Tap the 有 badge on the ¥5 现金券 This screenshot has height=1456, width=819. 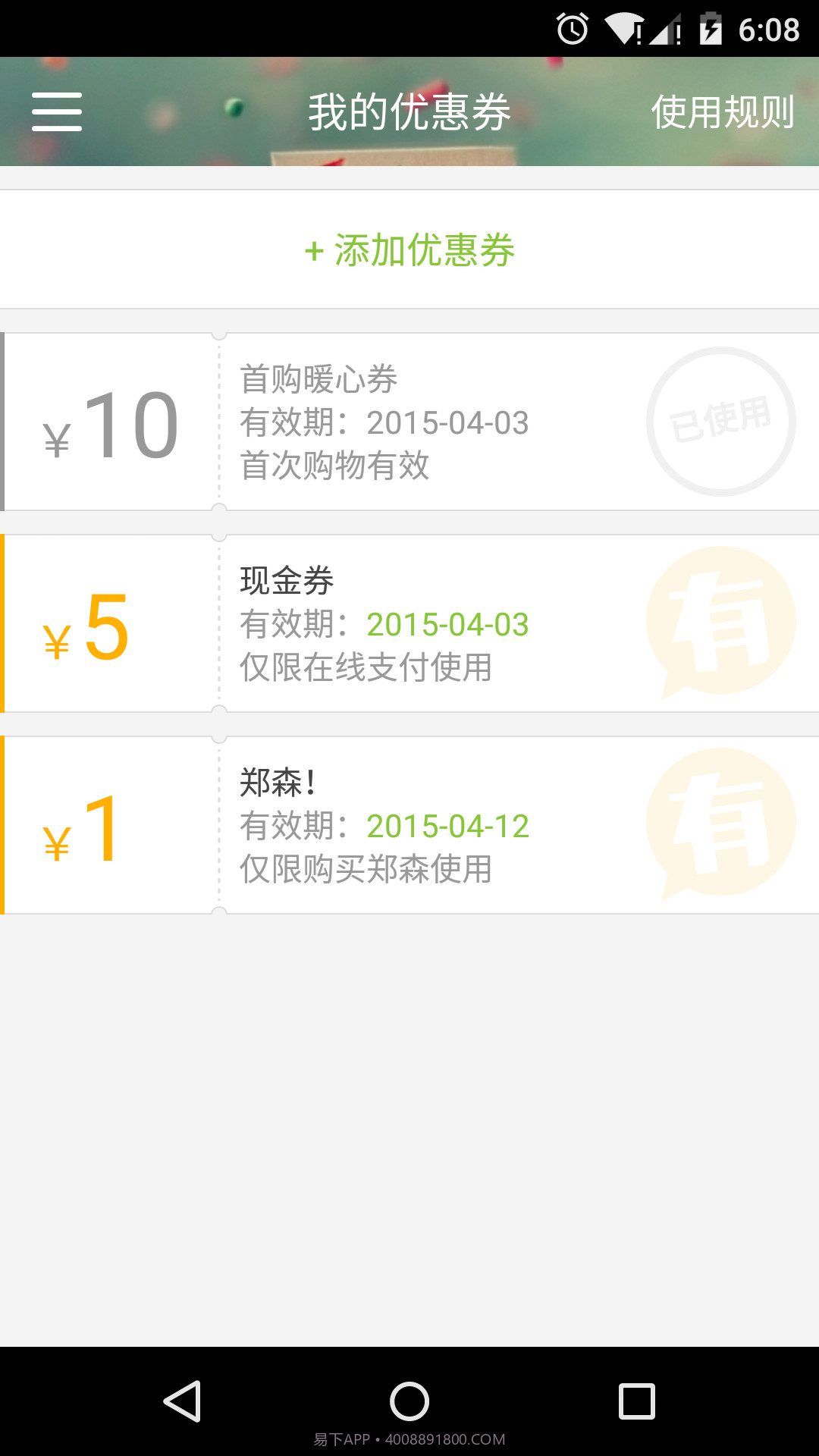point(722,622)
